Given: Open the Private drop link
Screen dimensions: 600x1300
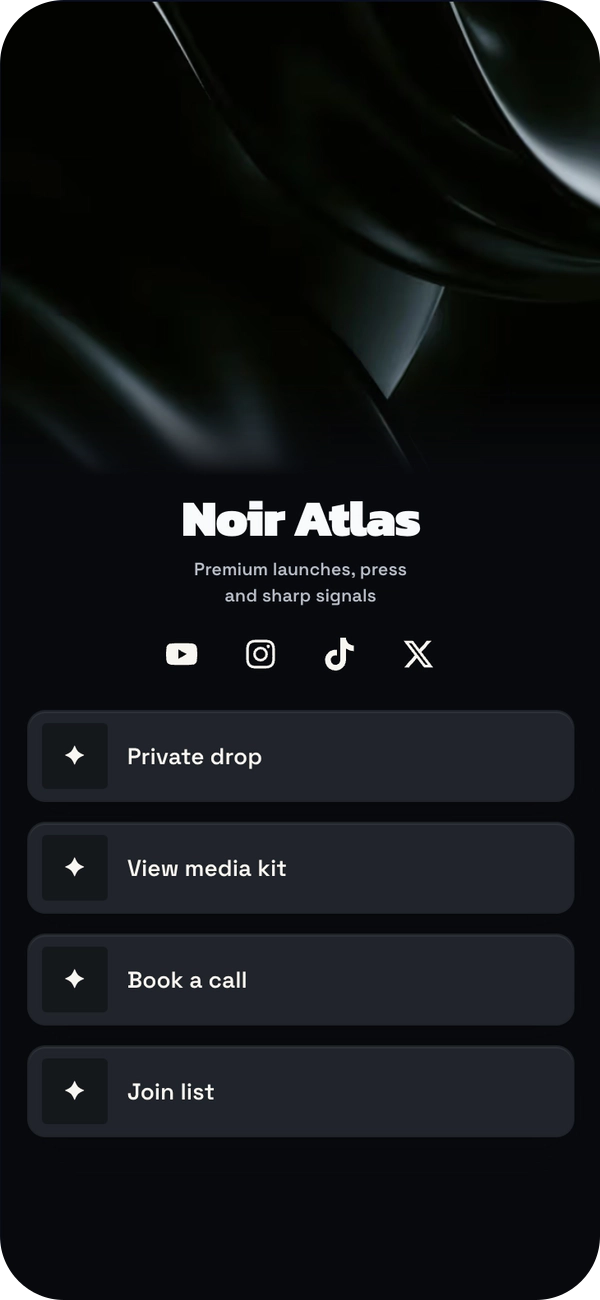Looking at the screenshot, I should [300, 756].
